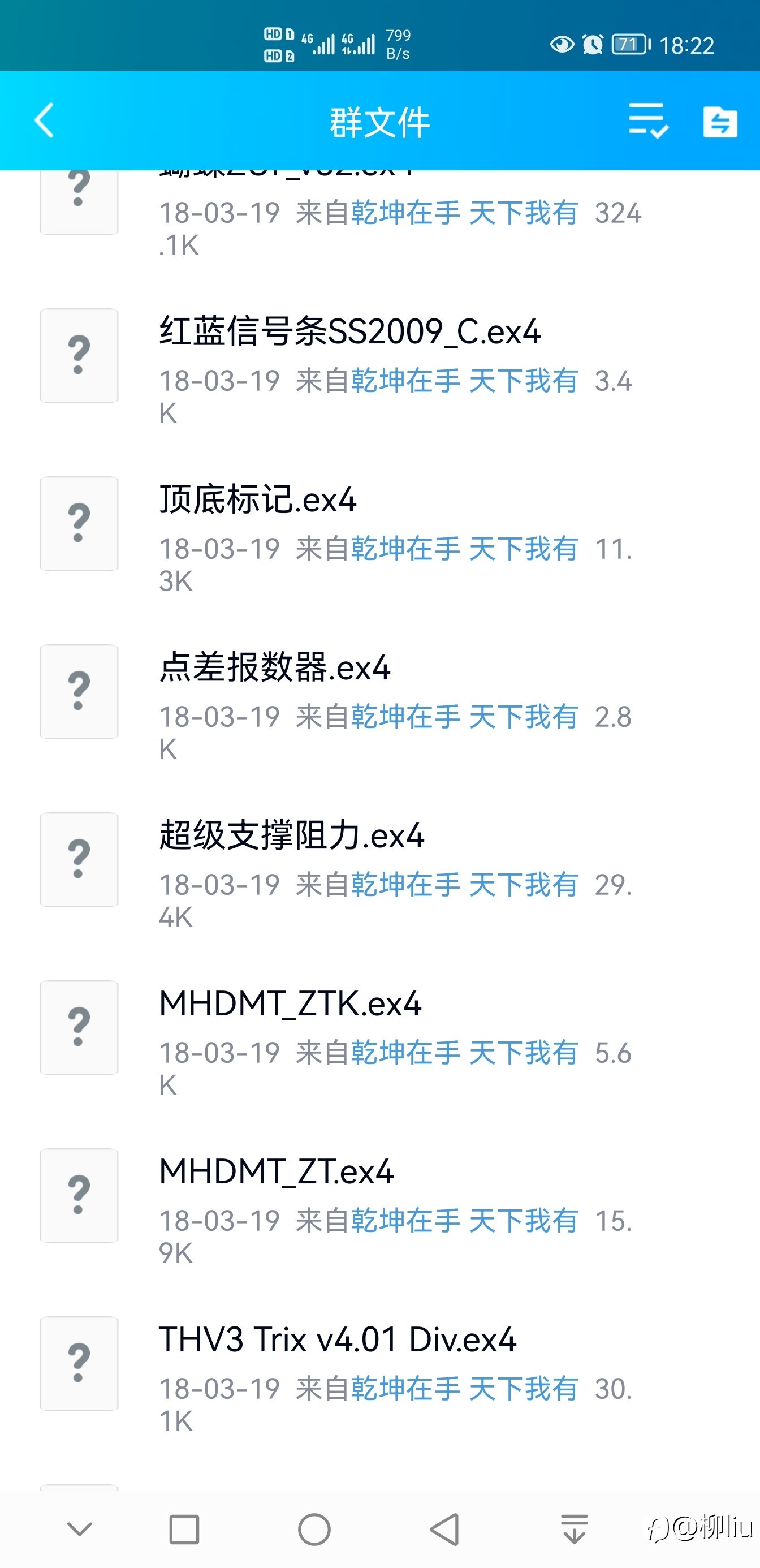Viewport: 760px width, 1568px height.
Task: Open the file transfer folder icon
Action: [720, 122]
